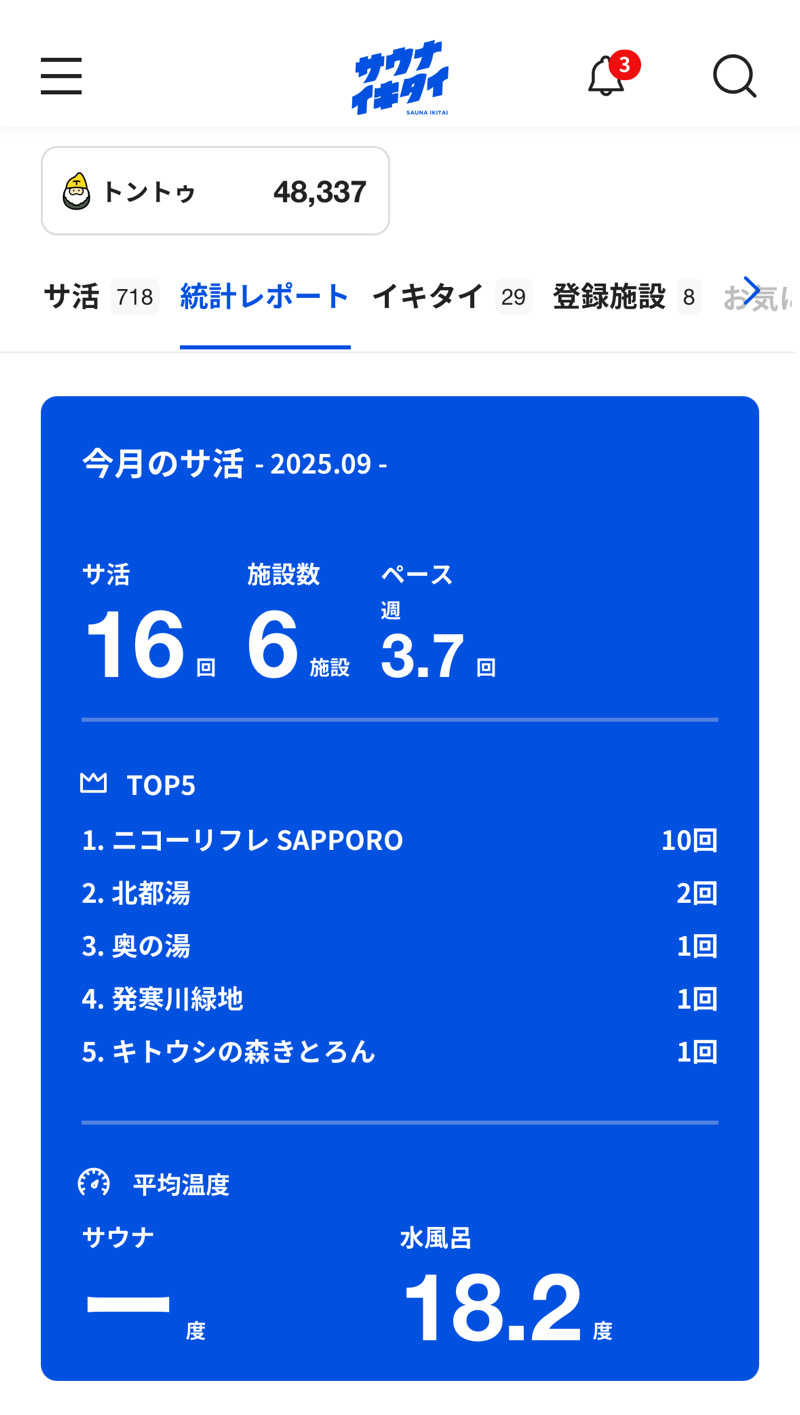The image size is (800, 1415).
Task: Open the 登録施設 tab
Action: pyautogui.click(x=625, y=297)
